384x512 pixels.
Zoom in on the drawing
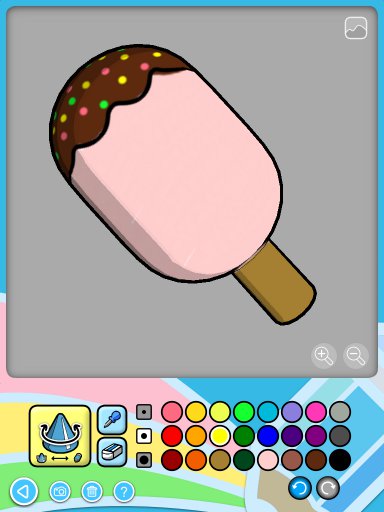pyautogui.click(x=324, y=356)
